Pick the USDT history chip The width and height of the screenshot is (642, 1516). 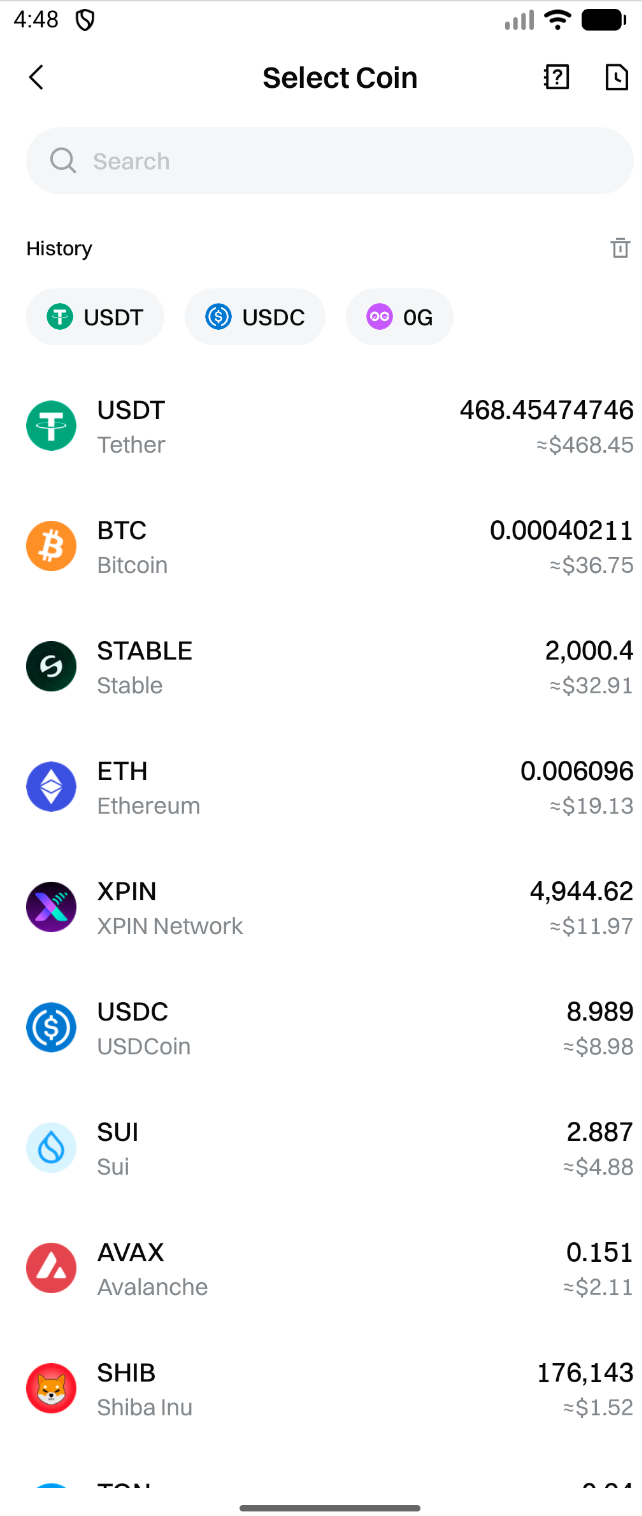95,317
